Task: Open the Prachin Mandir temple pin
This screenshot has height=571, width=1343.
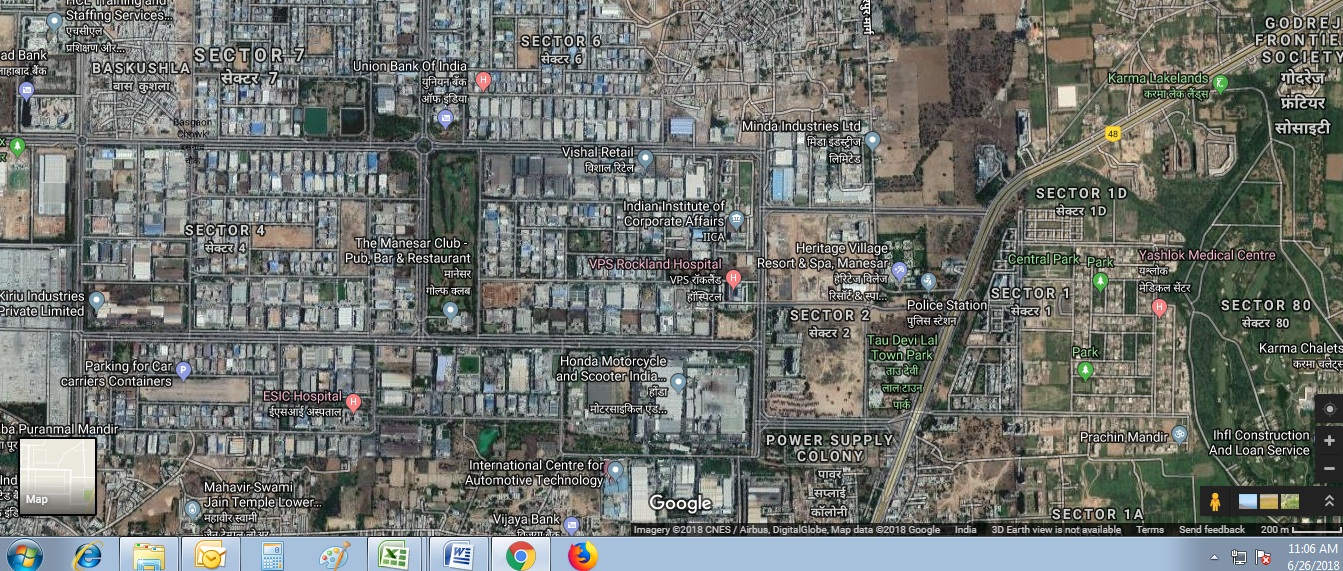Action: [1180, 434]
